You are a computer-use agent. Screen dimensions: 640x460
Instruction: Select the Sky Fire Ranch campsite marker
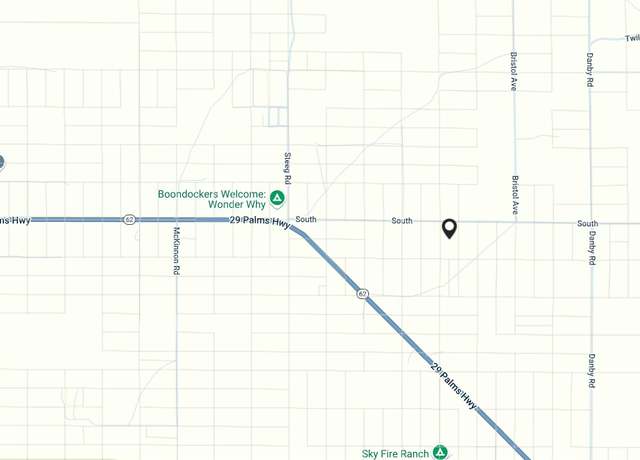pos(439,452)
